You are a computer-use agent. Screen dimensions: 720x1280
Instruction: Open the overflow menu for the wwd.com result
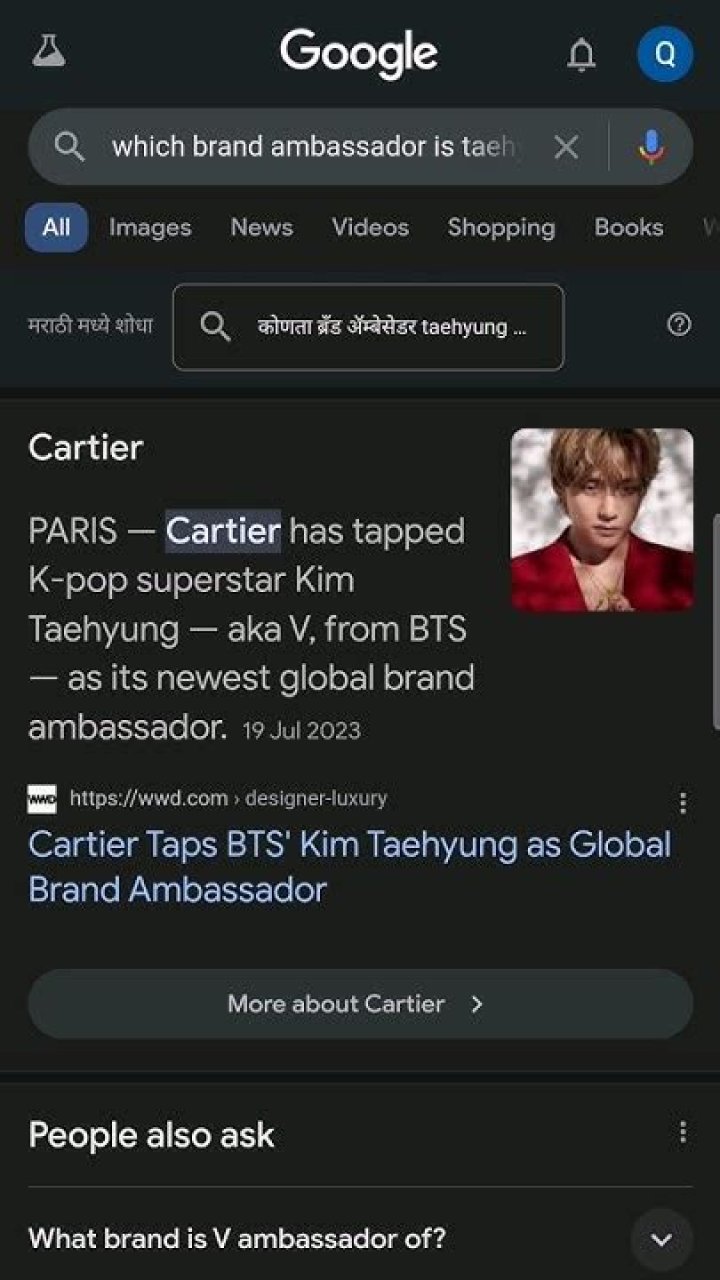click(682, 803)
